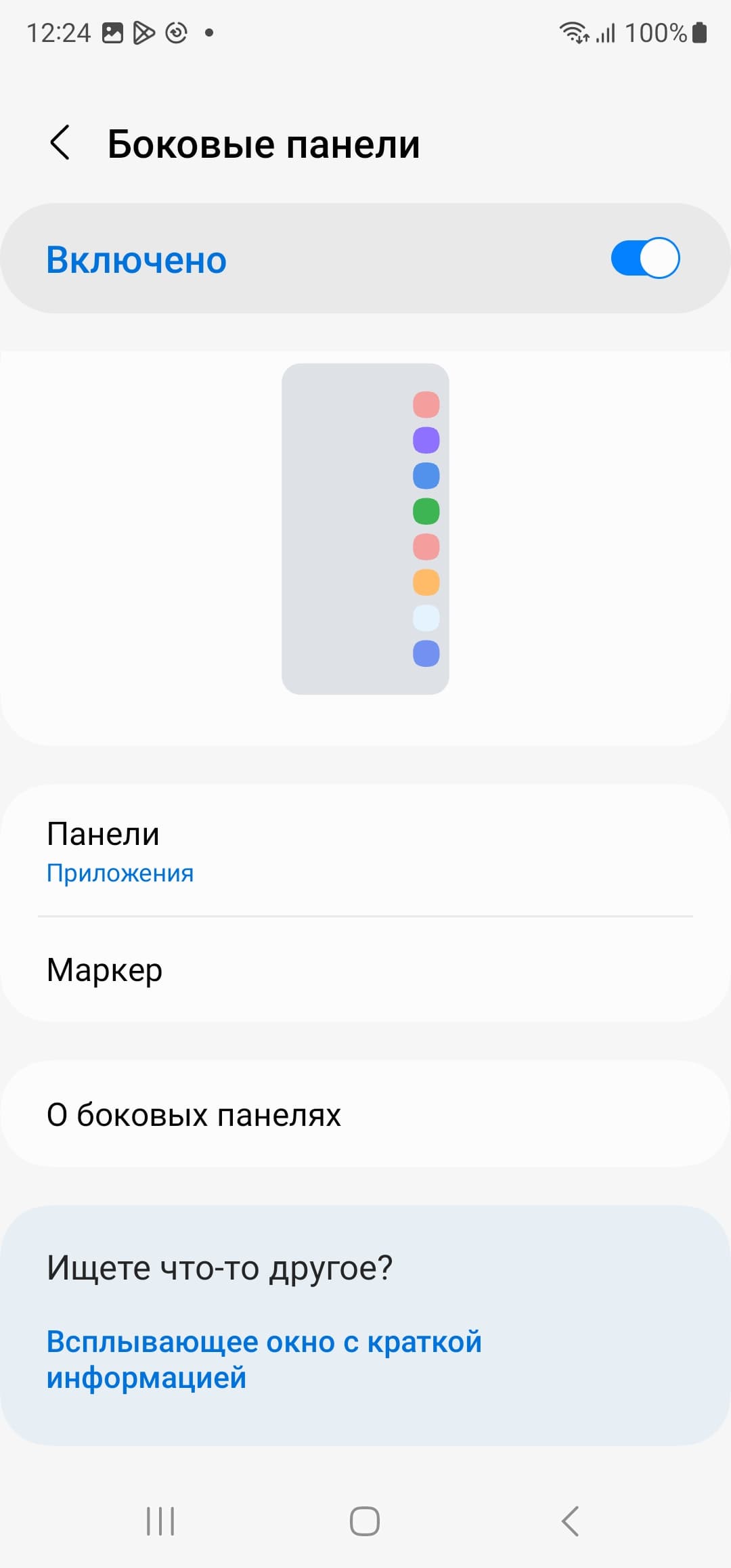
Task: Open the Панели settings row
Action: pos(365,850)
